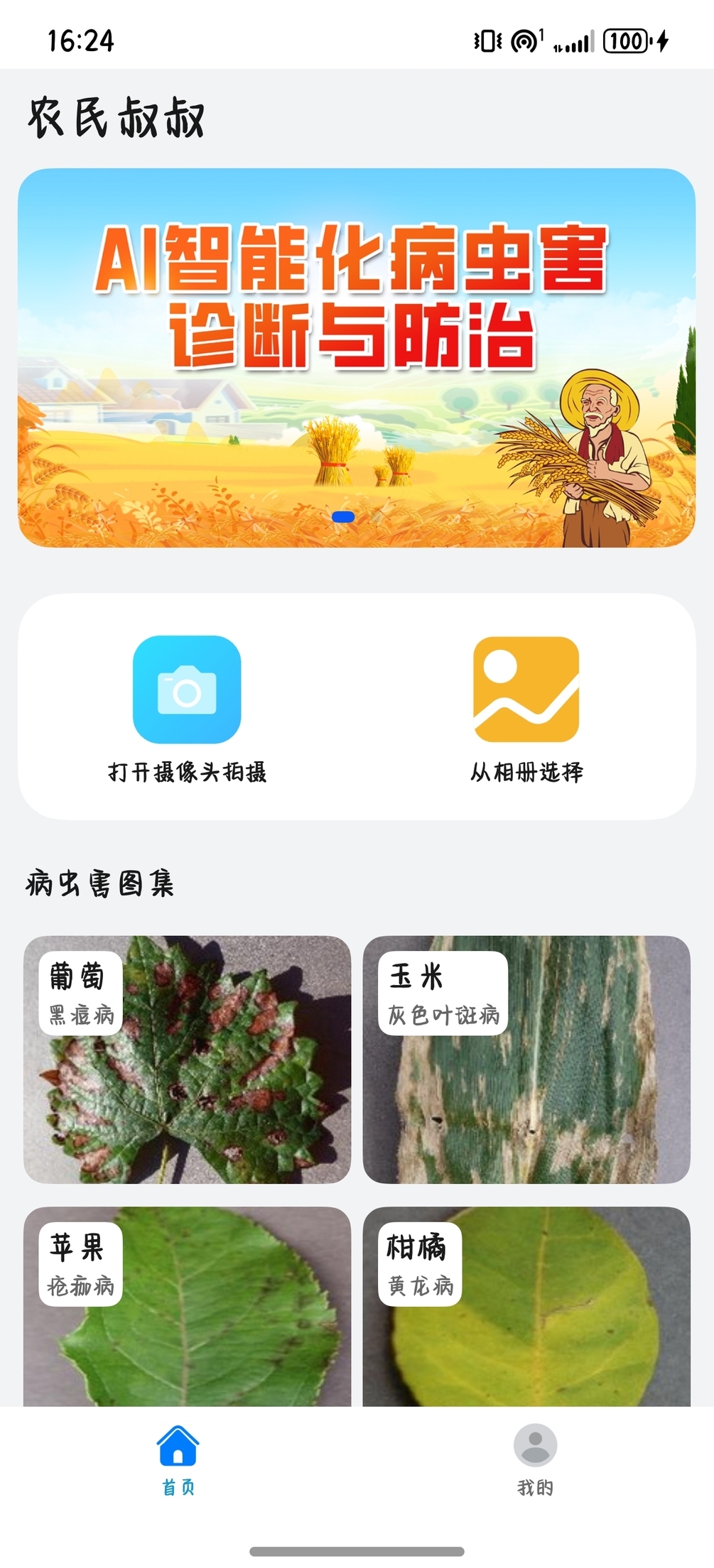Viewport: 714px width, 1568px height.
Task: Choose a photo from the album (从相册选择)
Action: [x=526, y=709]
